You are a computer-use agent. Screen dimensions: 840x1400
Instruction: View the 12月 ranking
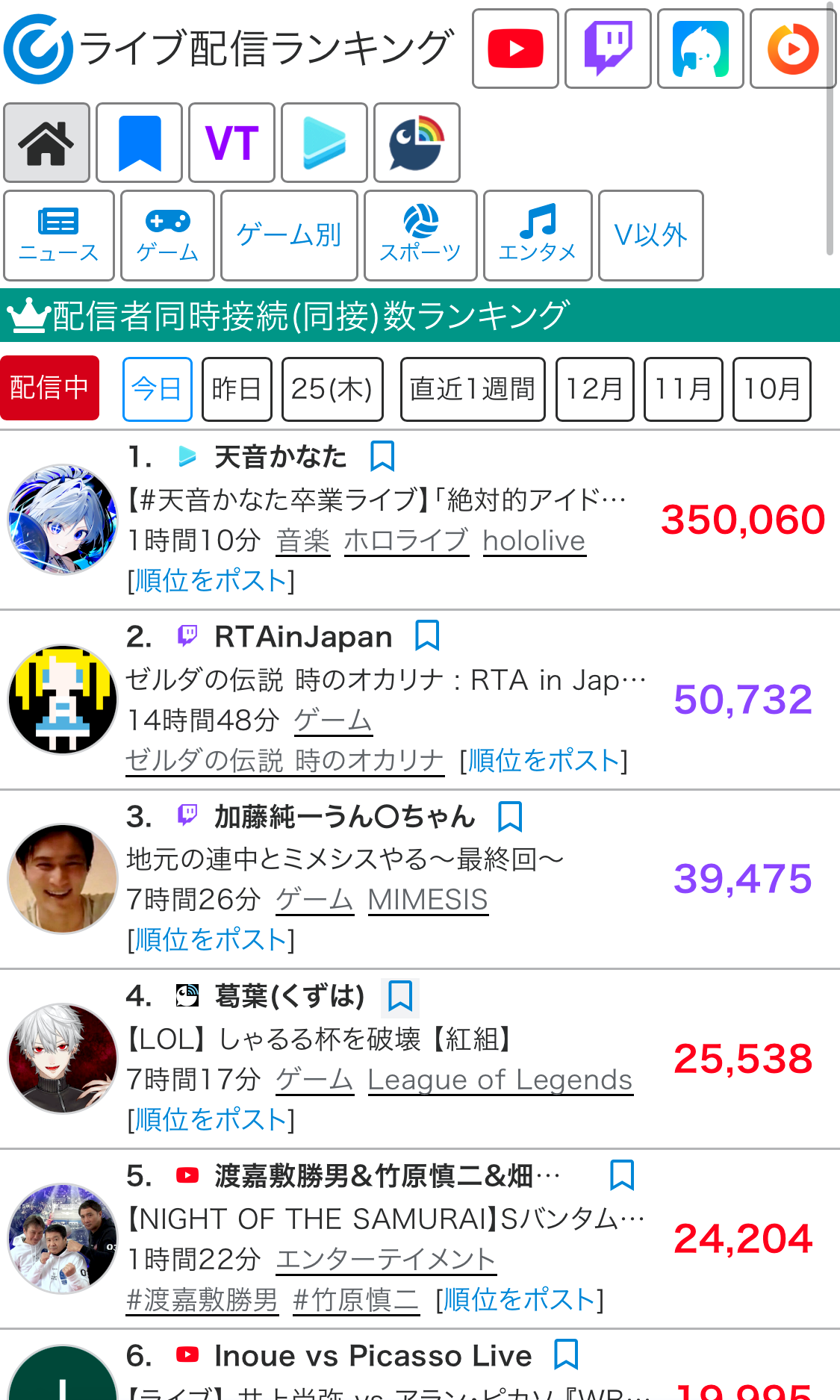(594, 389)
